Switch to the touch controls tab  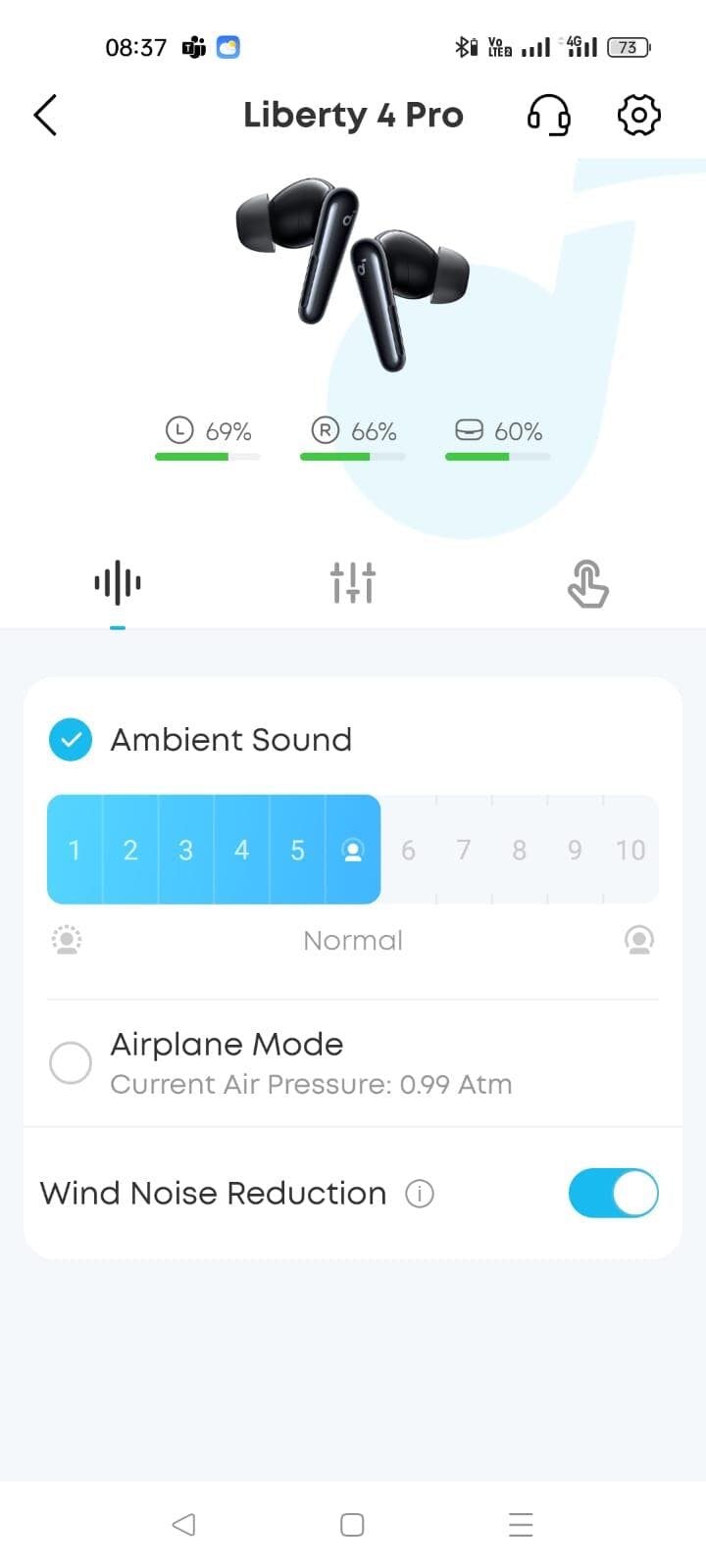click(587, 584)
